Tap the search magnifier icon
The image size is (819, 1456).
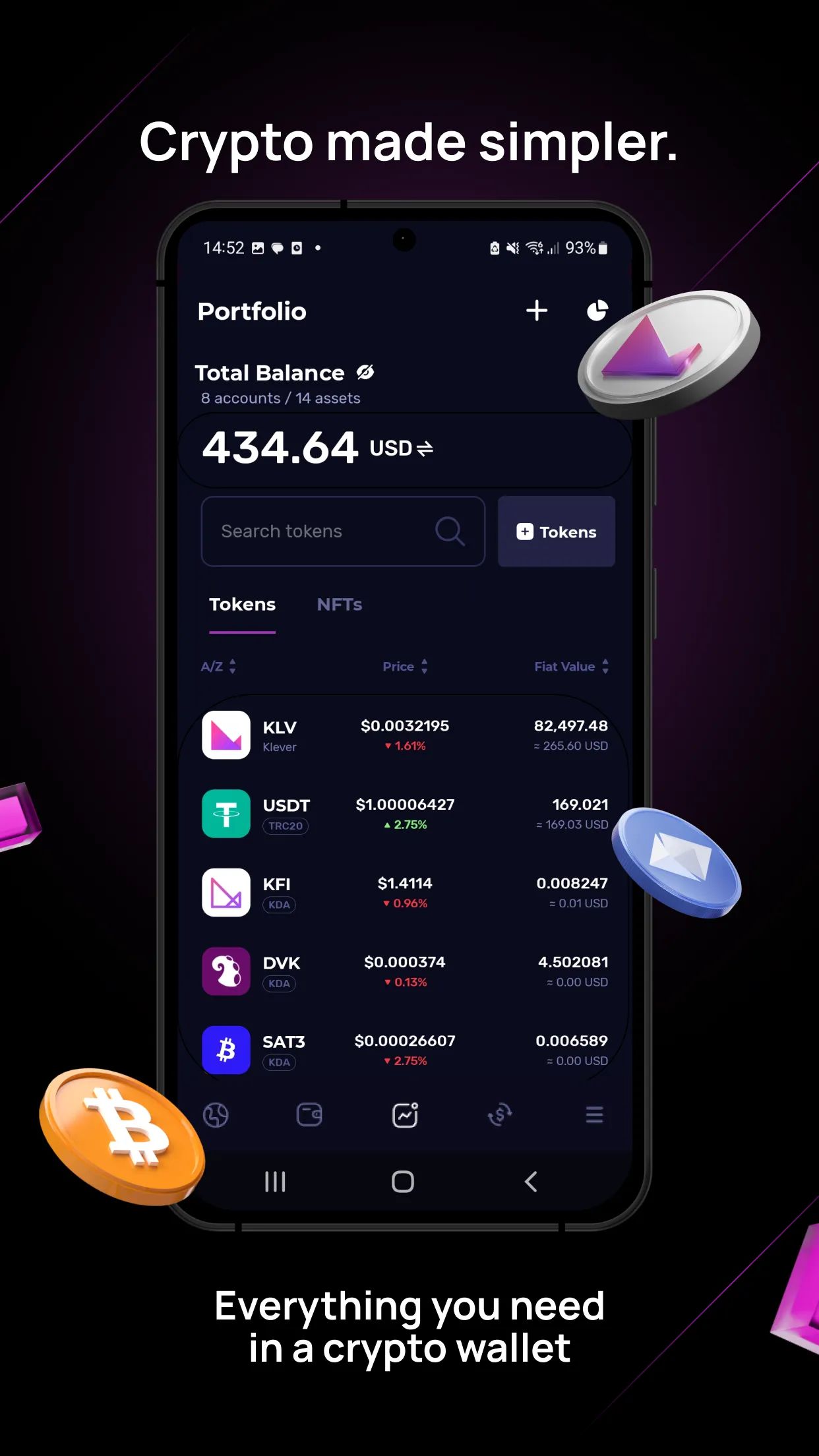[450, 531]
